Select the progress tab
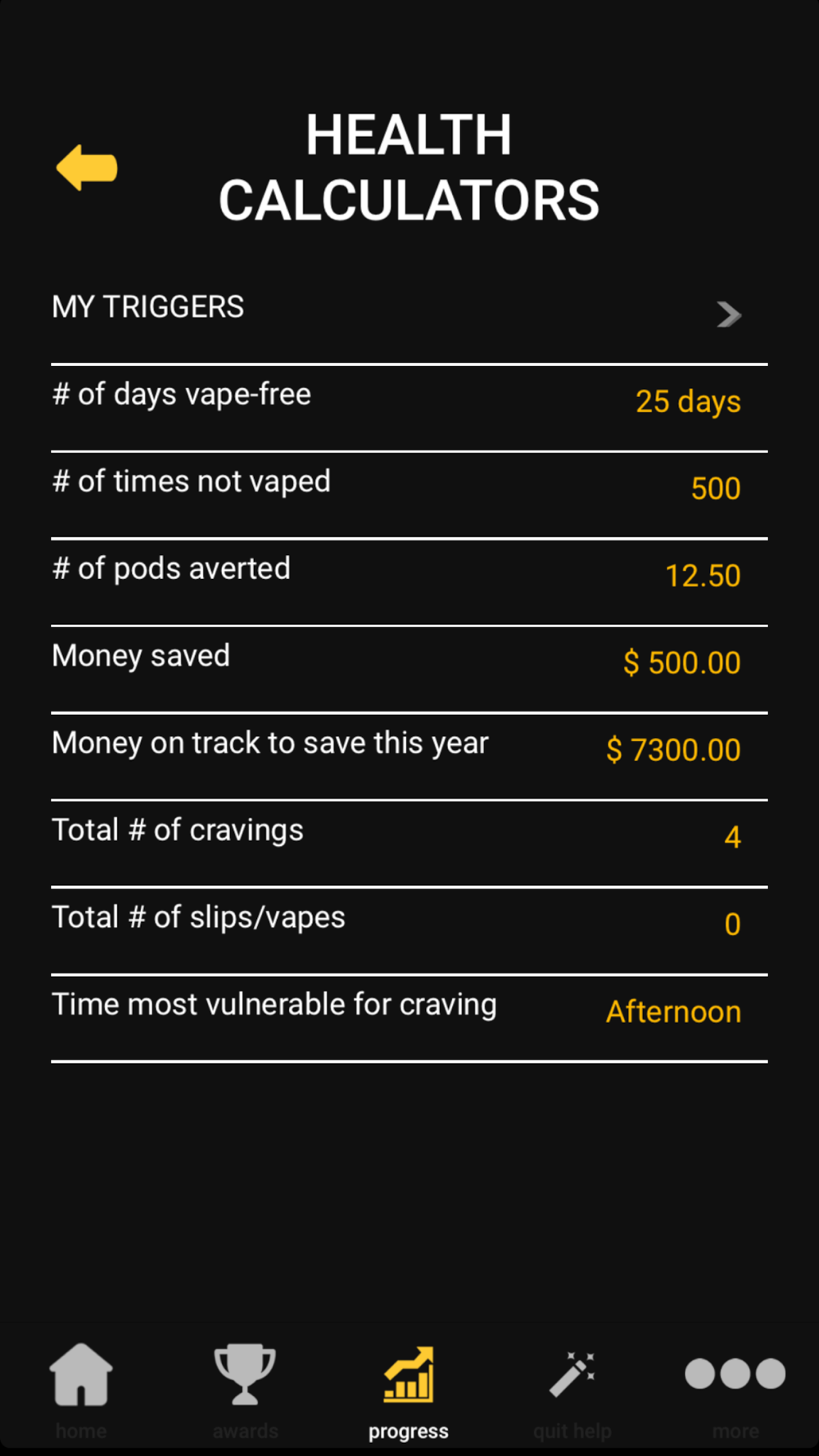The width and height of the screenshot is (819, 1456). click(x=409, y=1392)
